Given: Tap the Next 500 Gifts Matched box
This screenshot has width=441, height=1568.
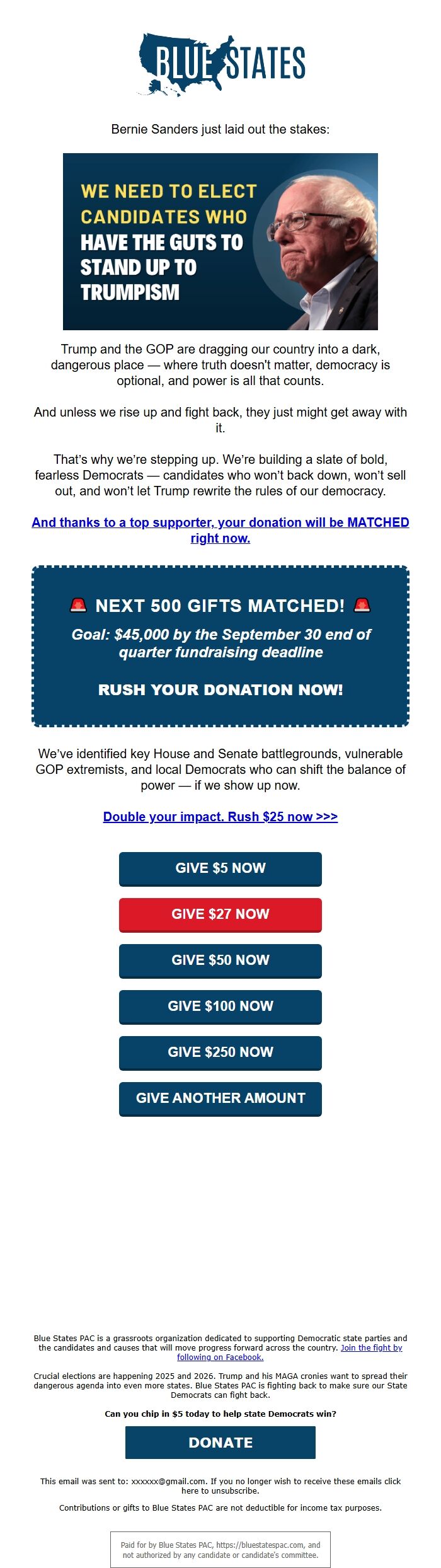Looking at the screenshot, I should coord(220,646).
